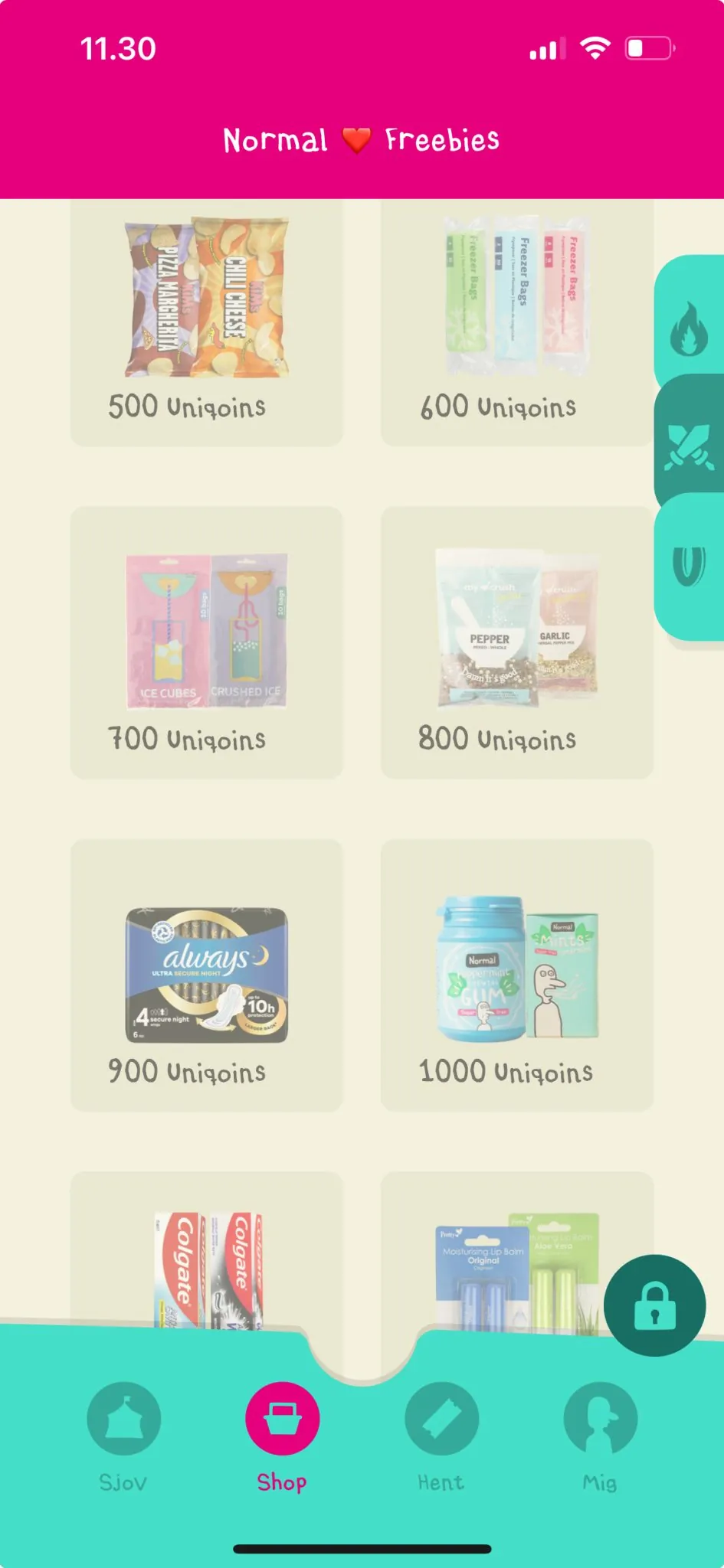Image resolution: width=724 pixels, height=1568 pixels.
Task: Select the crossed swords side tab
Action: [x=688, y=446]
